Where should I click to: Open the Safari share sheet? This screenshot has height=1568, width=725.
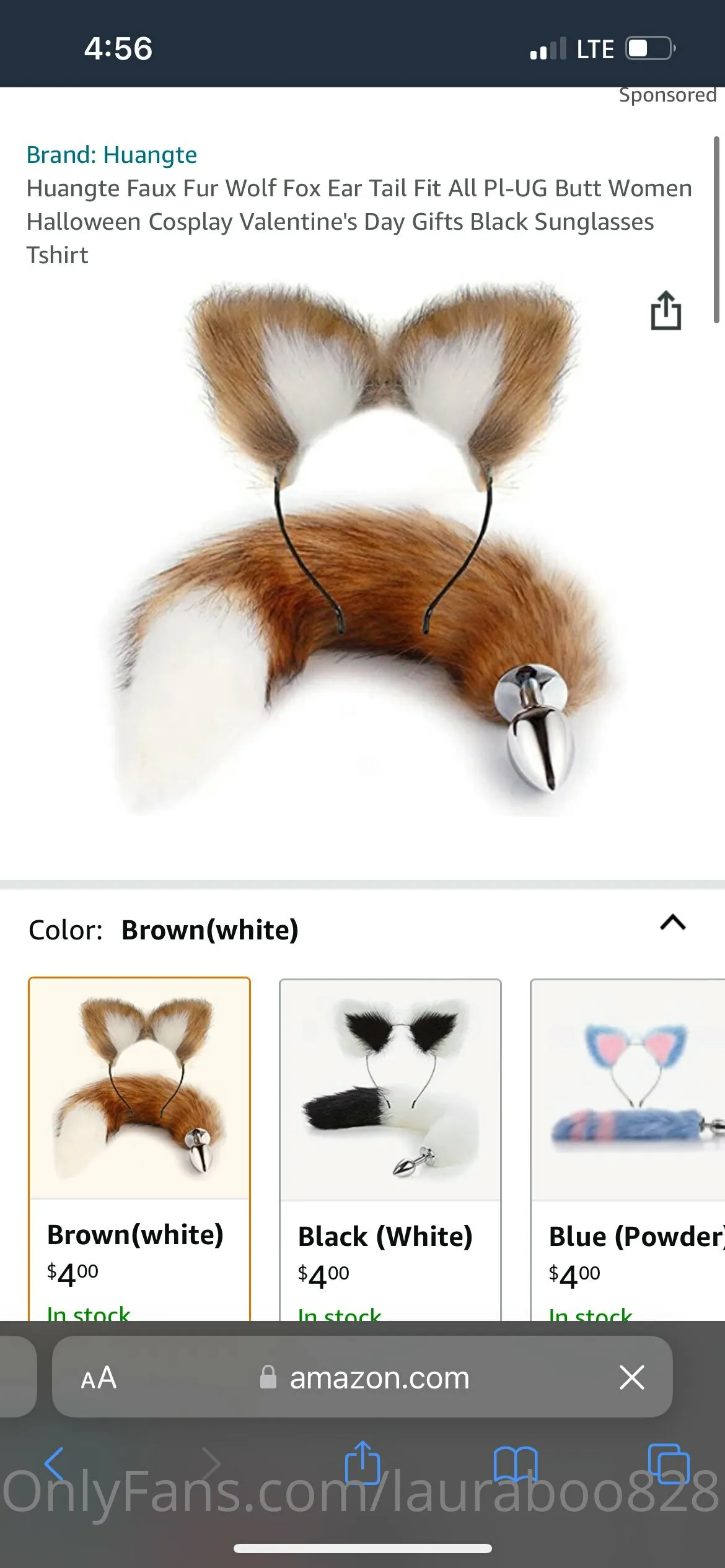(362, 1463)
